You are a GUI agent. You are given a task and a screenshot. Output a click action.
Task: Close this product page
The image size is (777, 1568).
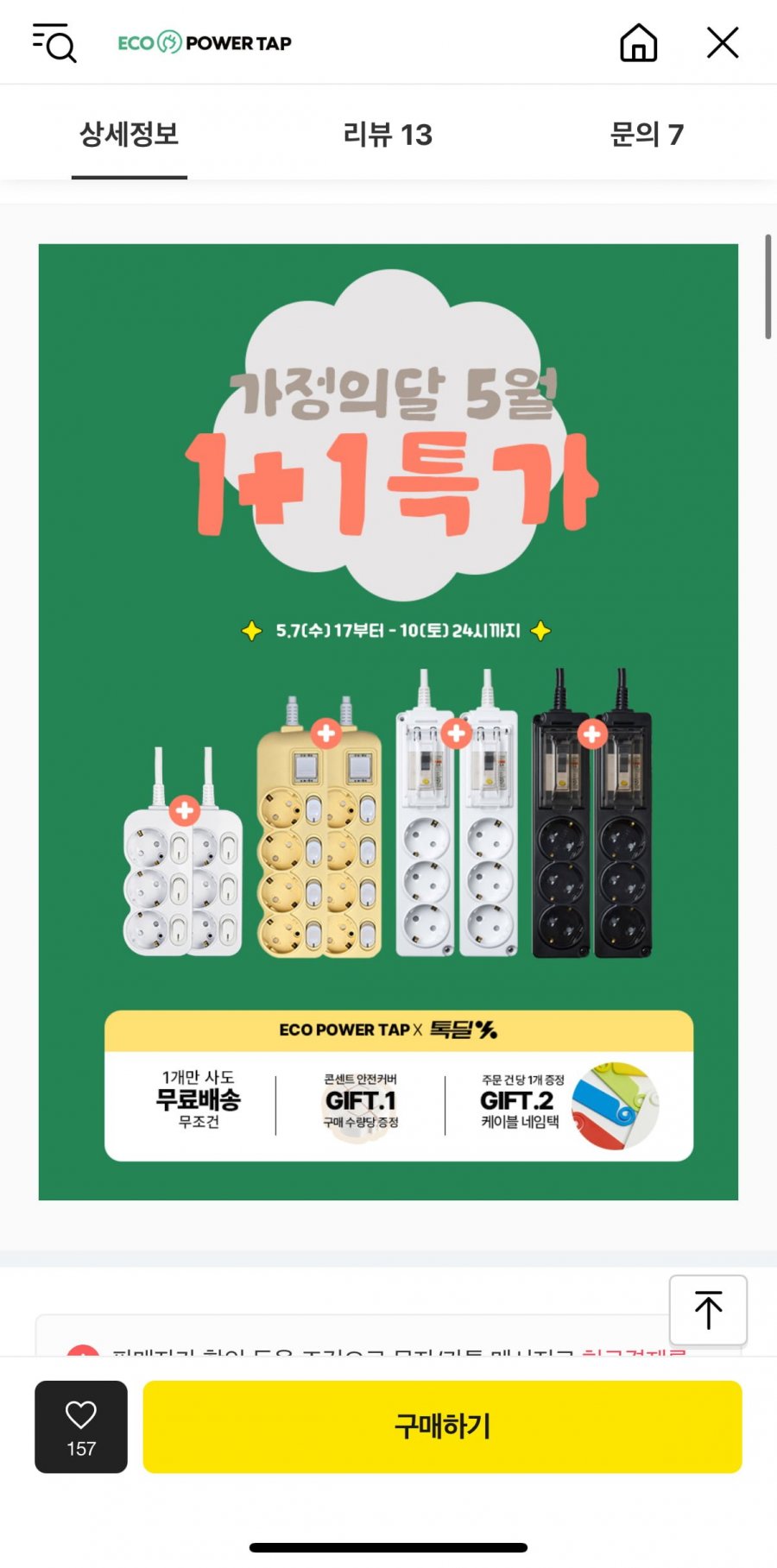point(722,42)
